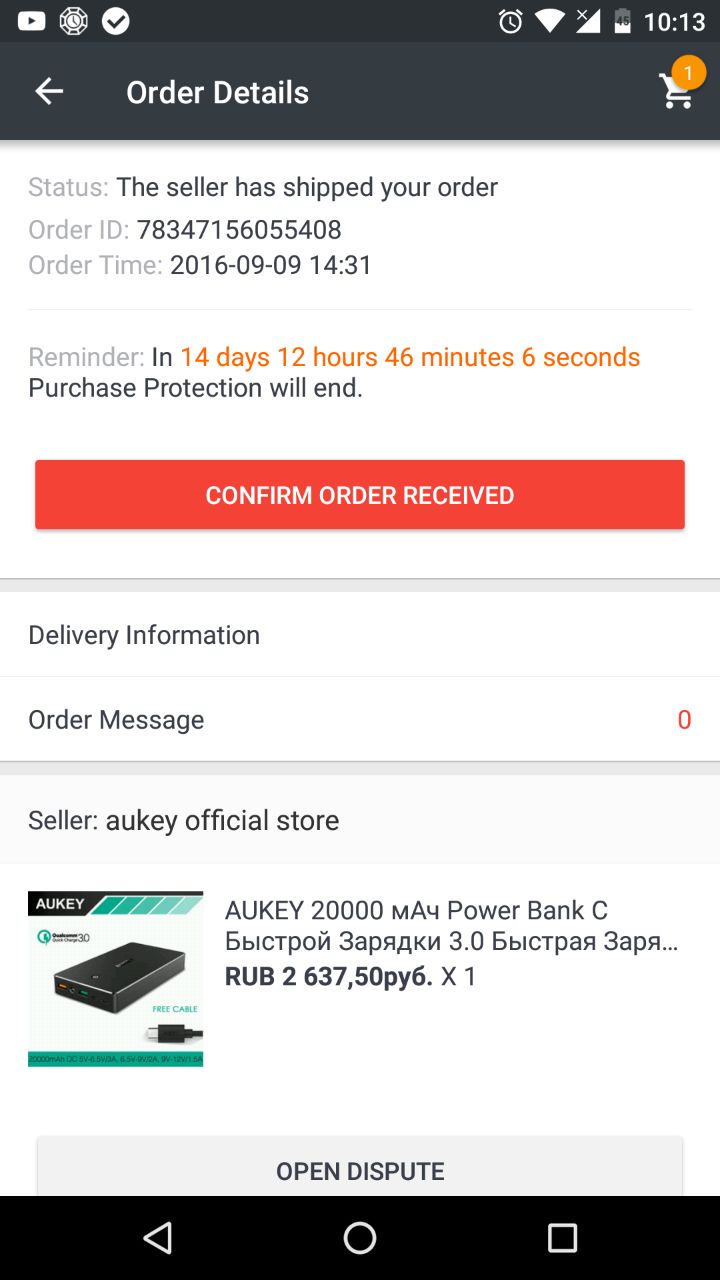This screenshot has height=1280, width=720.
Task: Visit the aukey official store seller
Action: (x=222, y=821)
